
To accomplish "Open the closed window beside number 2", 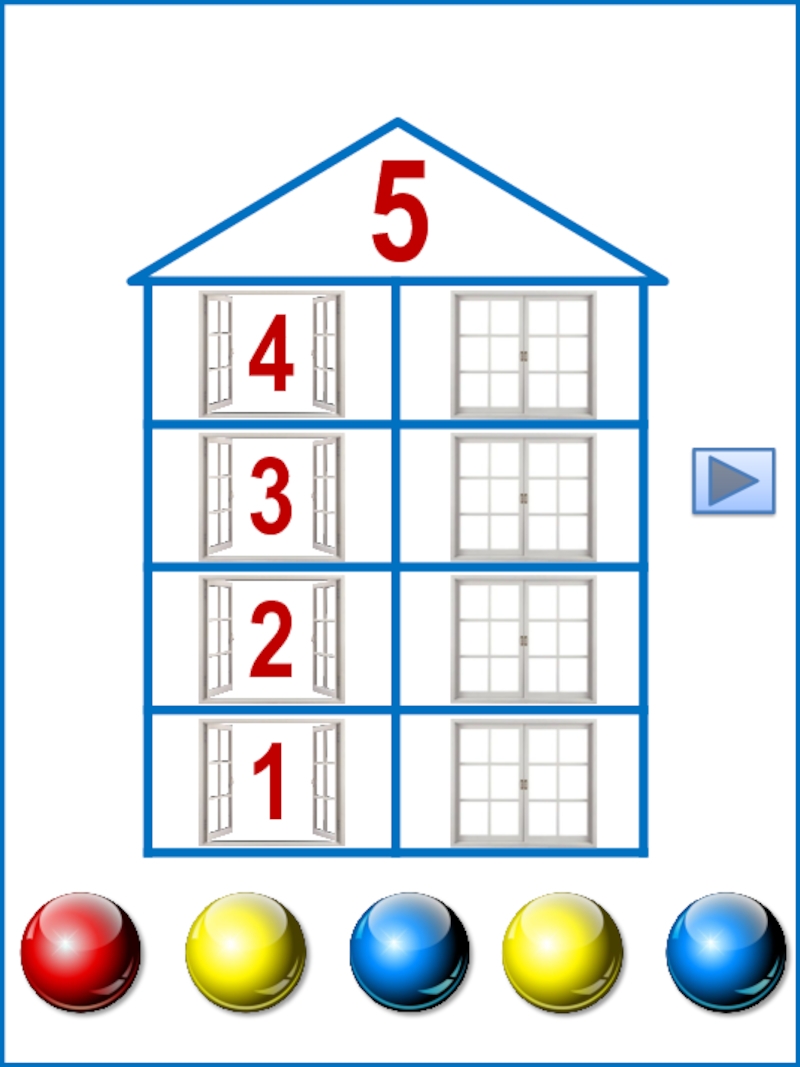I will click(523, 639).
